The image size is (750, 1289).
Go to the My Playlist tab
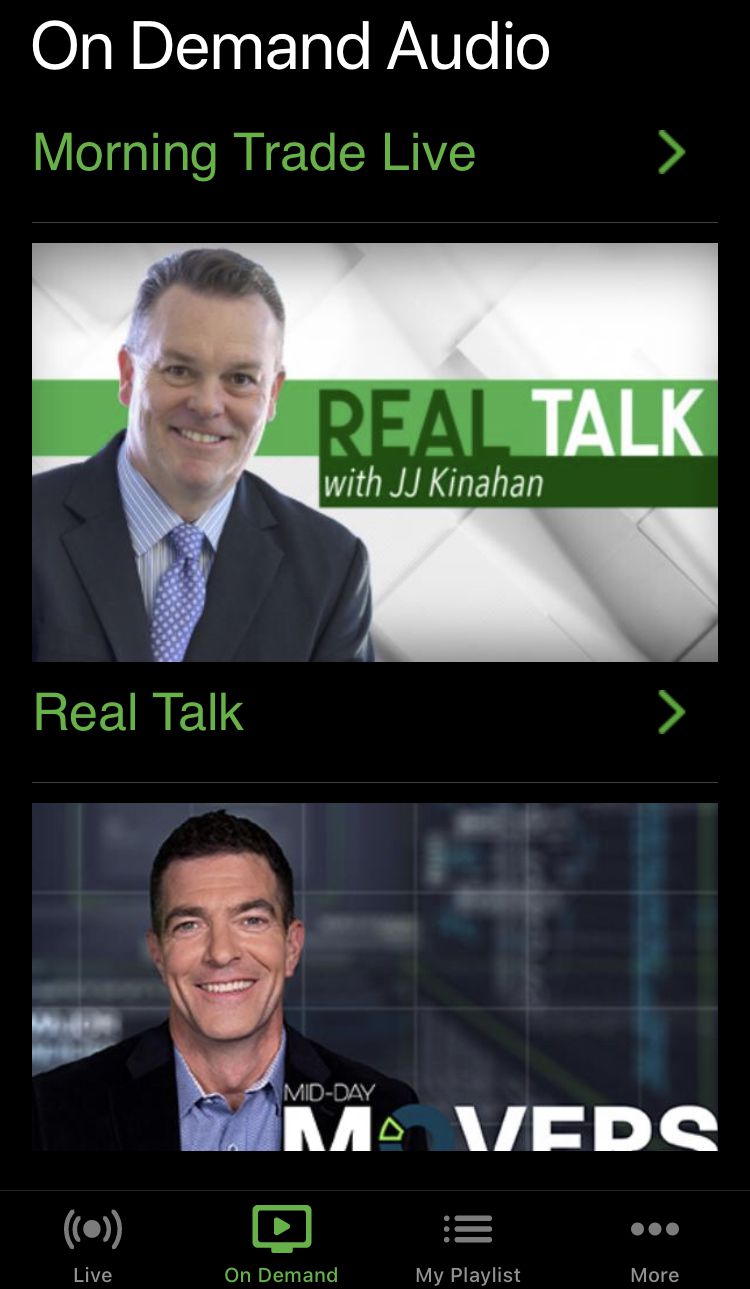[468, 1243]
